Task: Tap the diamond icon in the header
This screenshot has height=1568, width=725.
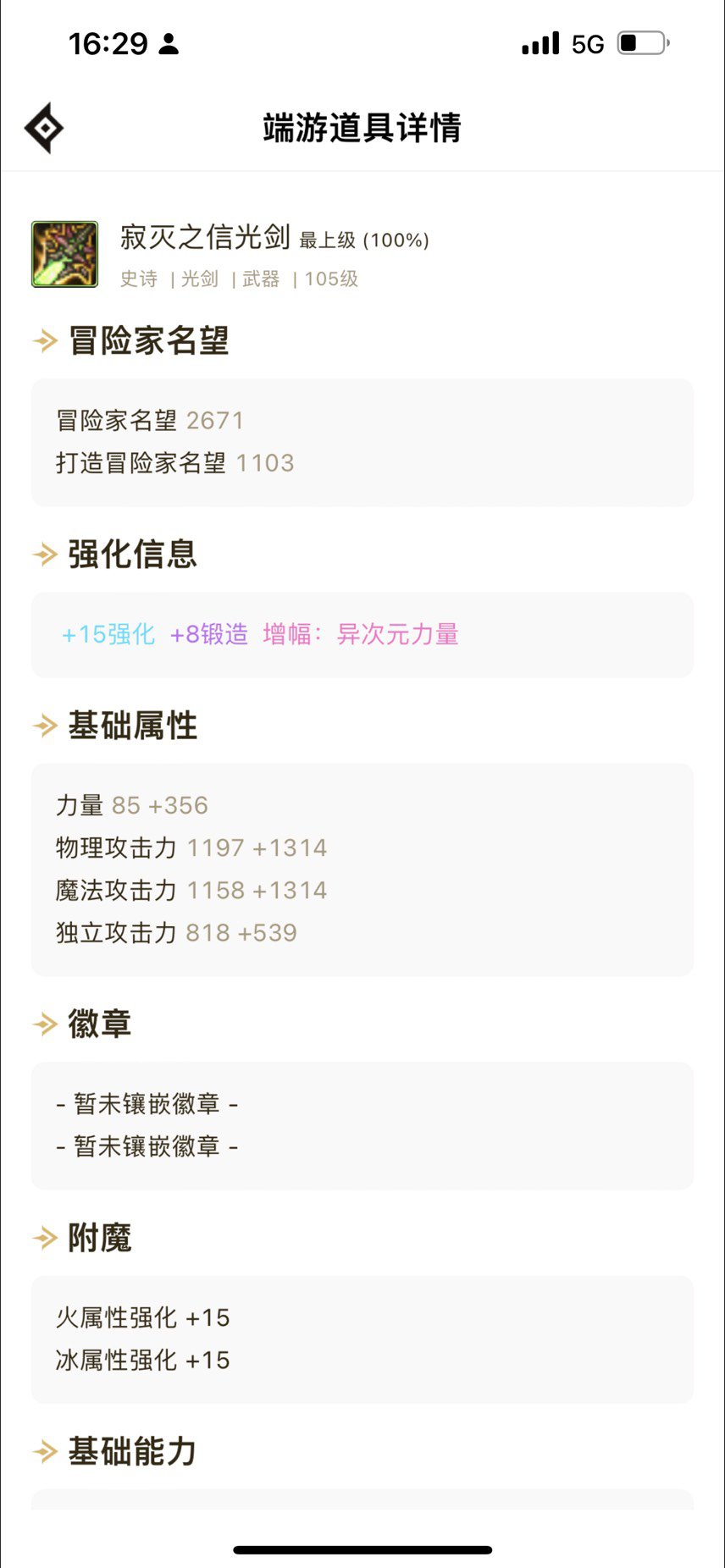Action: point(44,128)
